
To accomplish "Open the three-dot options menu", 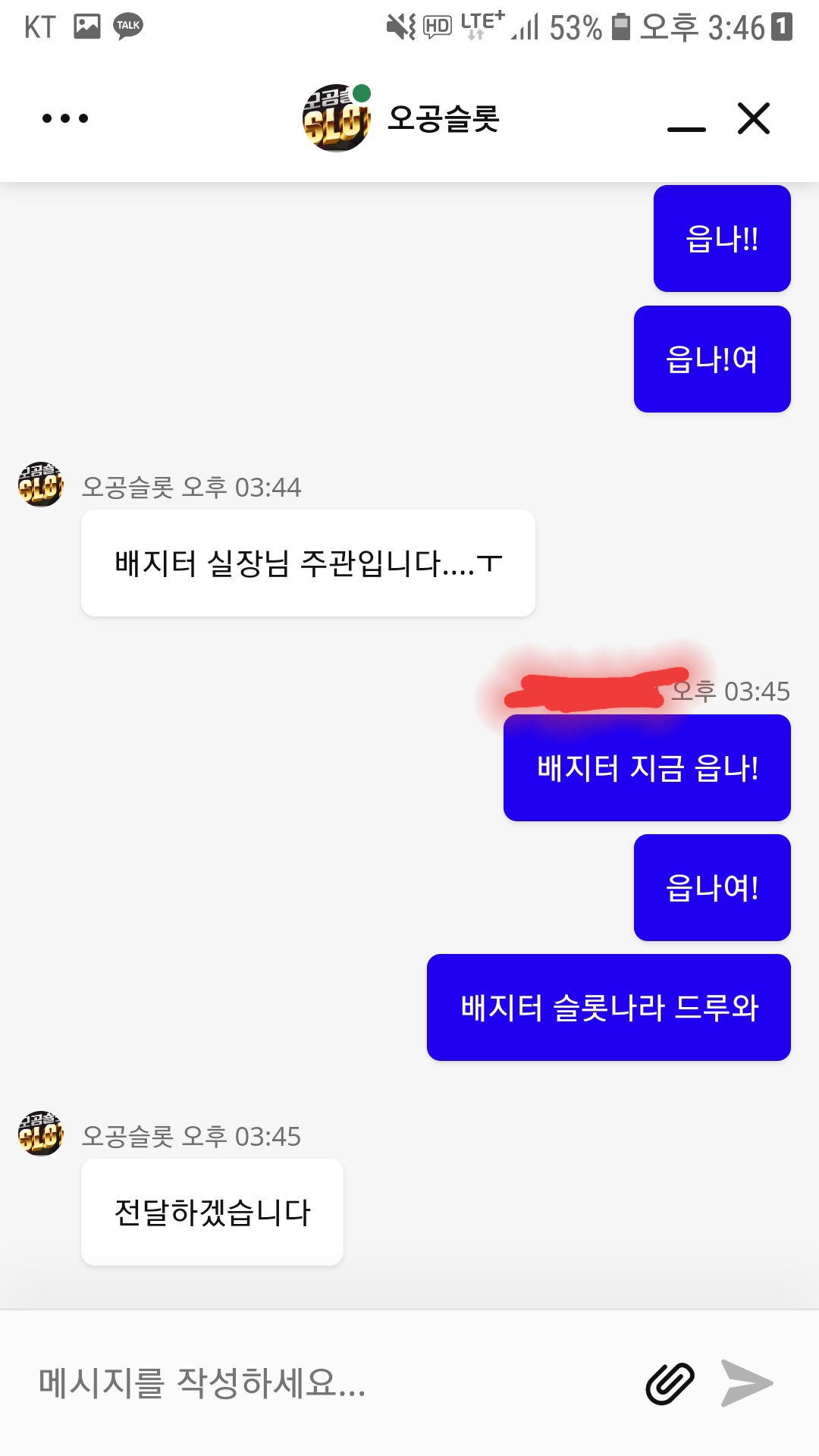I will [x=65, y=118].
